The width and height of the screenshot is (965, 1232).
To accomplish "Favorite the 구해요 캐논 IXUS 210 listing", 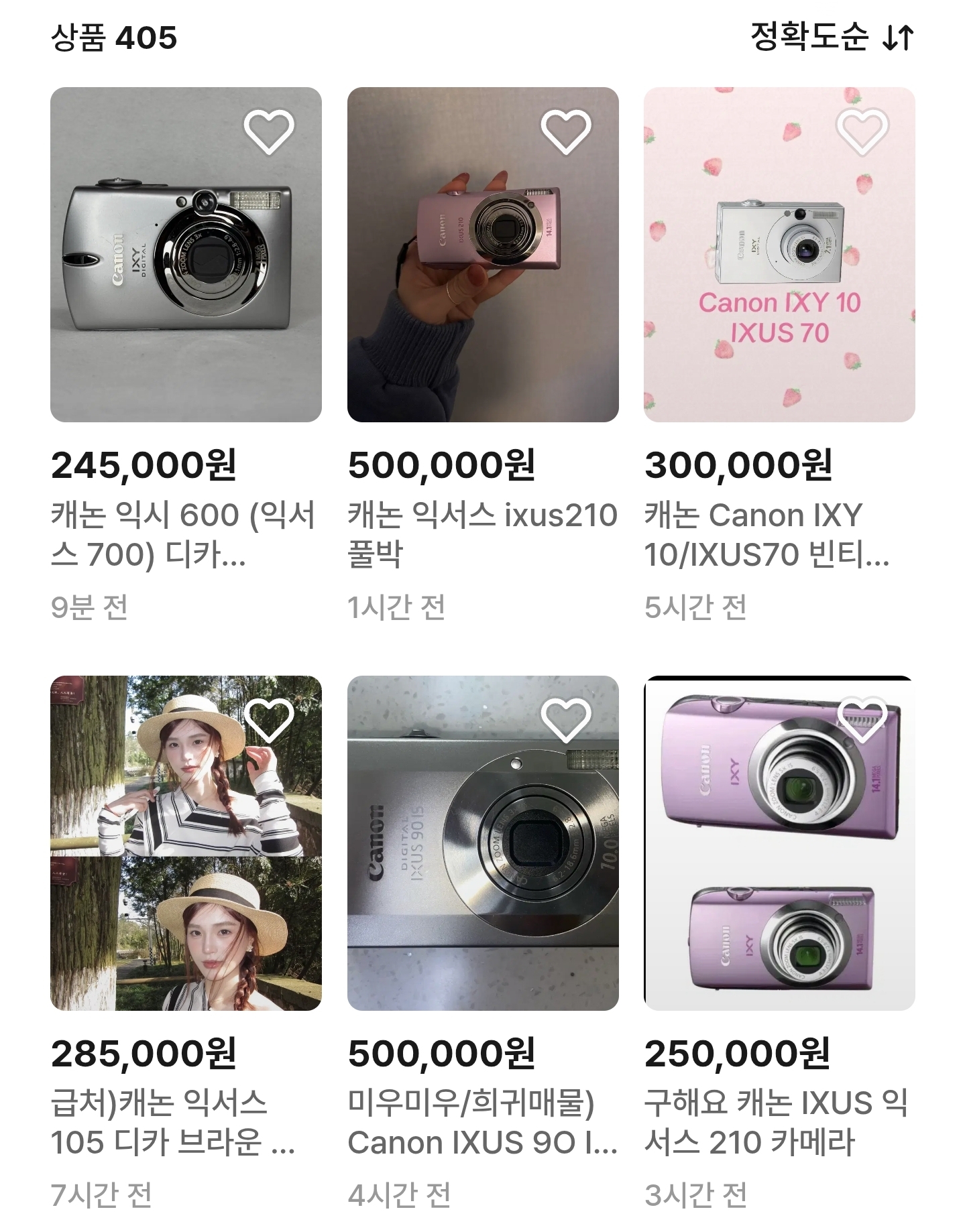I will pos(862,720).
